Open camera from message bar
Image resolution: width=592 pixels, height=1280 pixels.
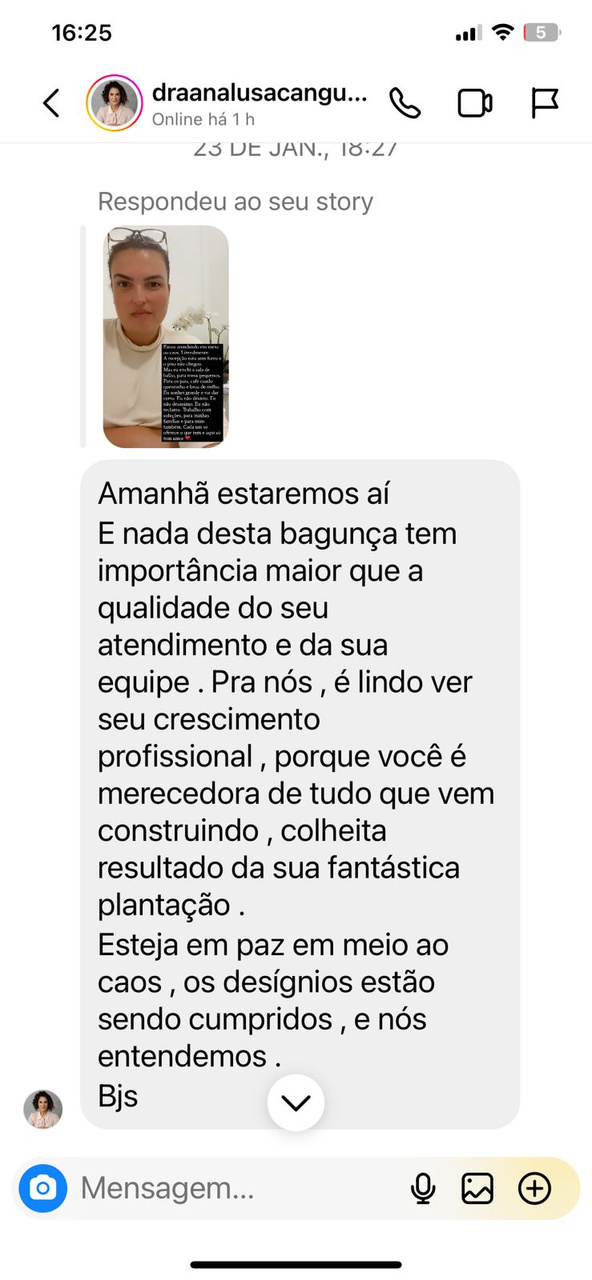(43, 1188)
